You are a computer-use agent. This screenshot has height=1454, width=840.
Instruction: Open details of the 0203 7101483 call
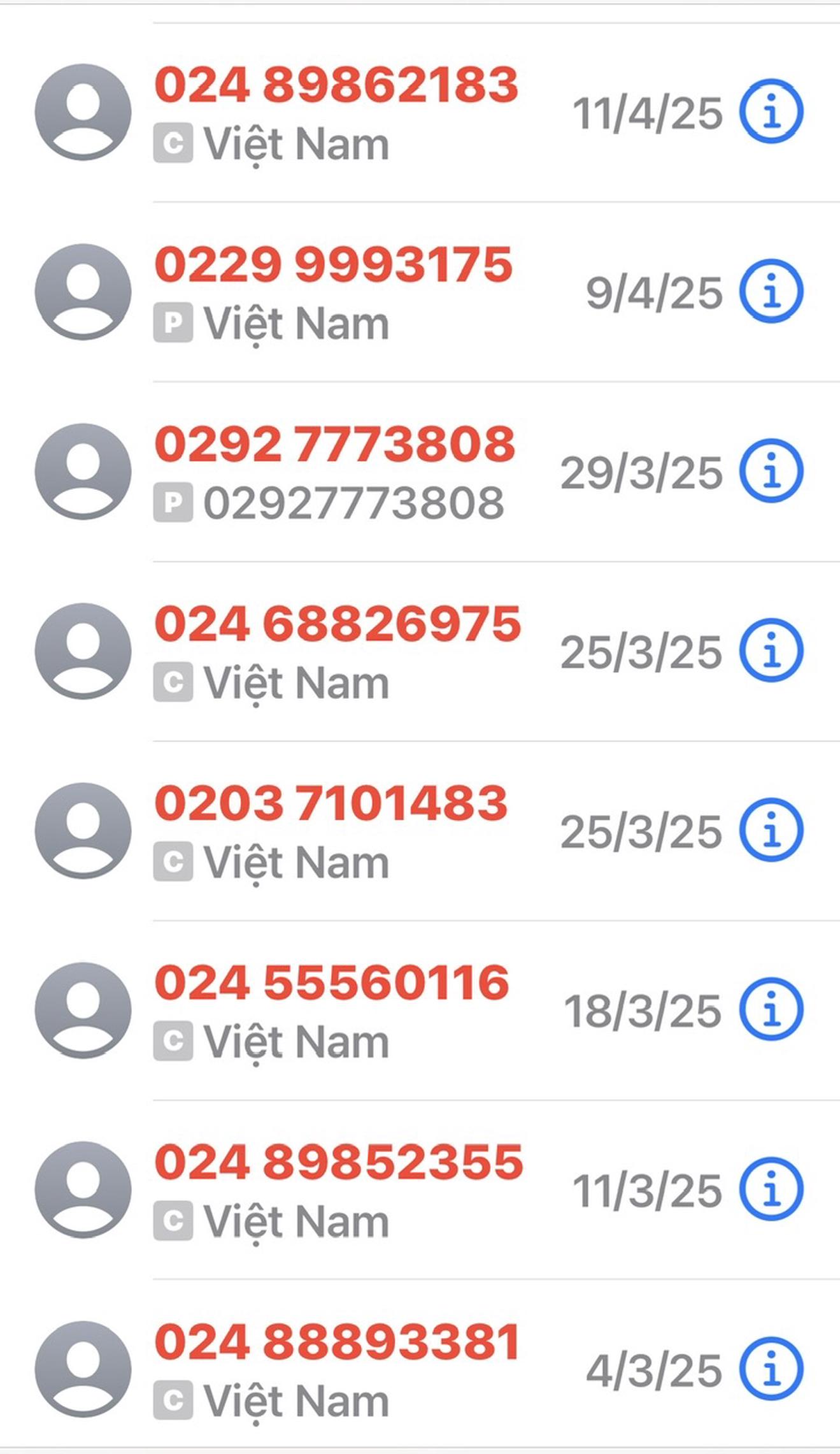[771, 830]
